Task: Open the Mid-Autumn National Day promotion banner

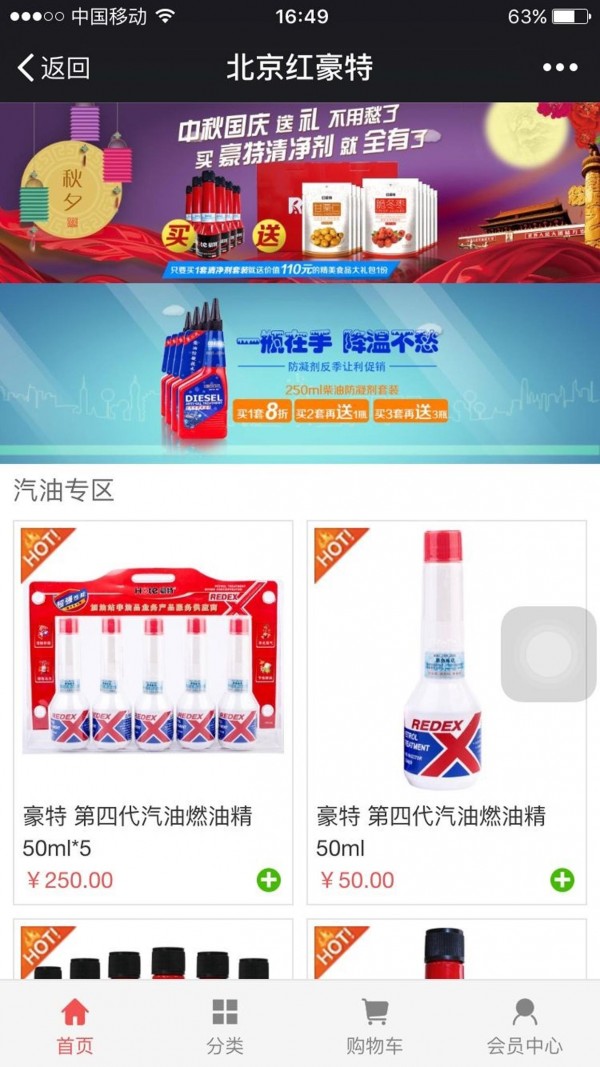Action: click(x=300, y=192)
